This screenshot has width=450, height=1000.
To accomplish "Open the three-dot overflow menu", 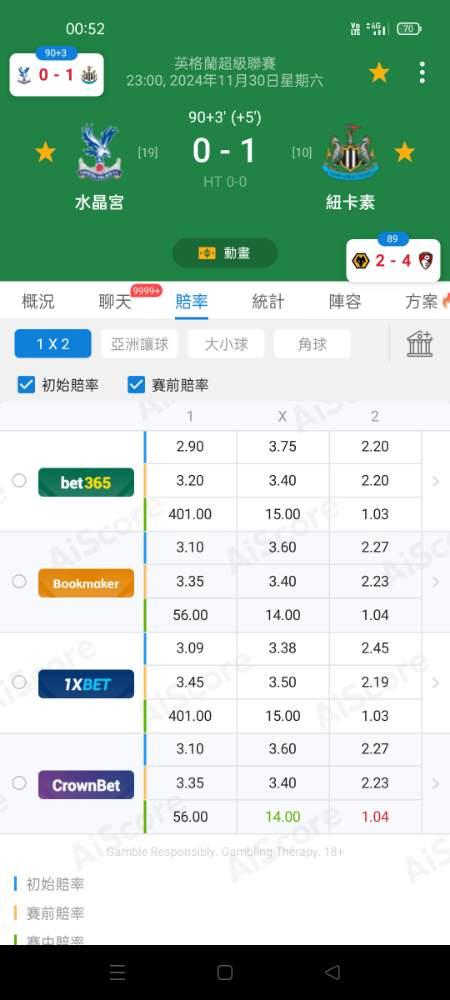I will [422, 73].
